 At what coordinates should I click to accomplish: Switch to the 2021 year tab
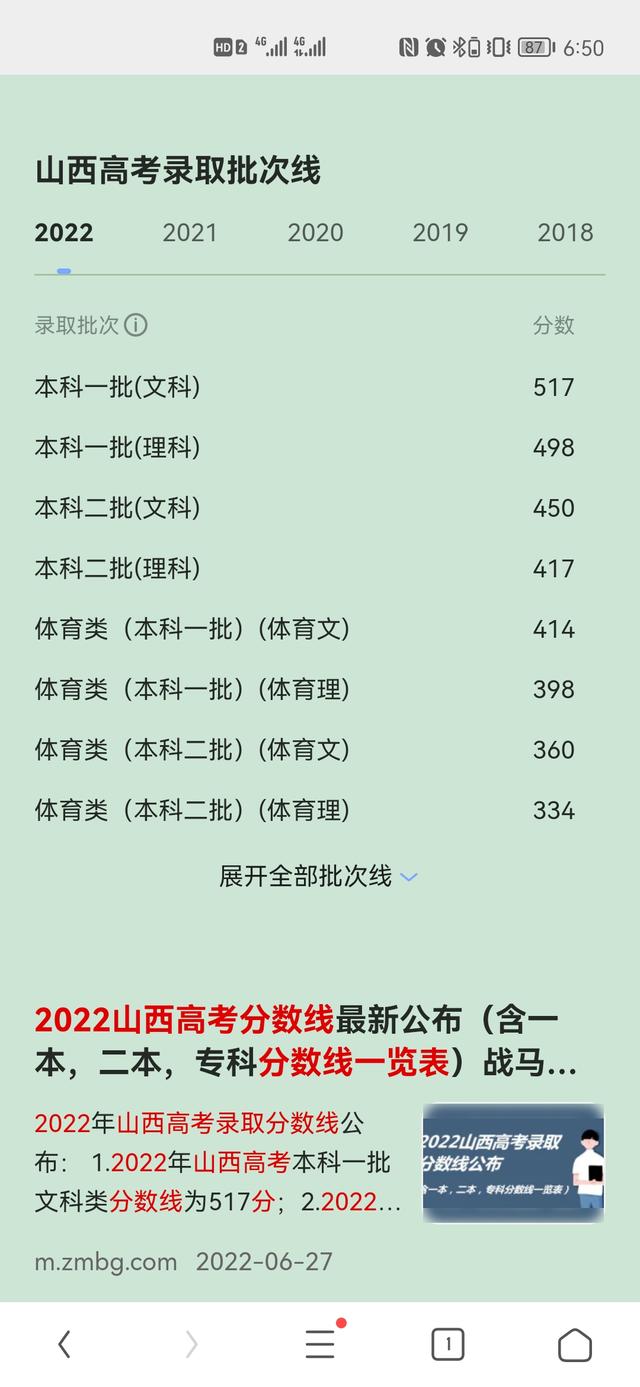(x=190, y=233)
